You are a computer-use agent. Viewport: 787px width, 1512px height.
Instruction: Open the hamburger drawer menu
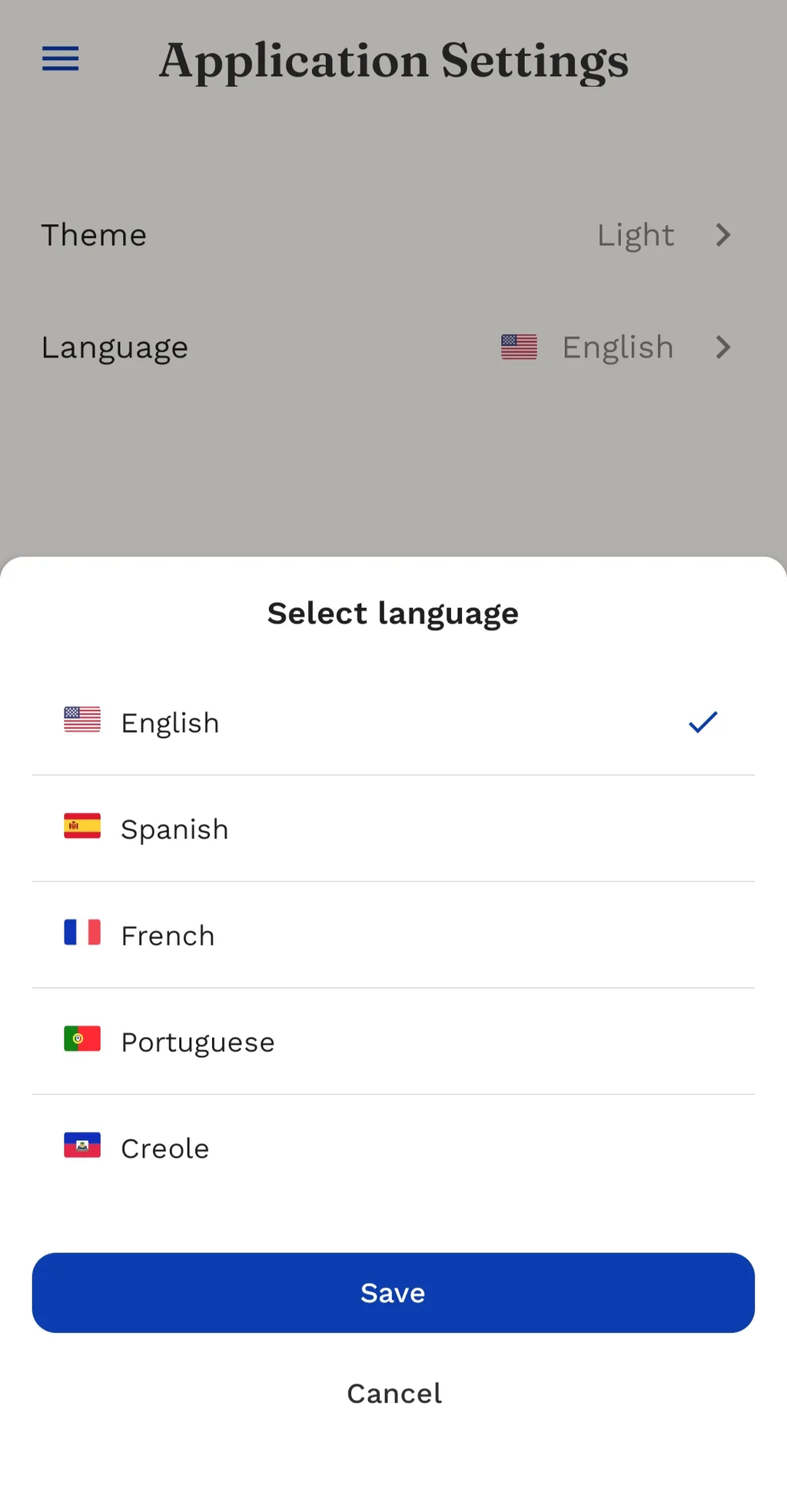tap(60, 58)
